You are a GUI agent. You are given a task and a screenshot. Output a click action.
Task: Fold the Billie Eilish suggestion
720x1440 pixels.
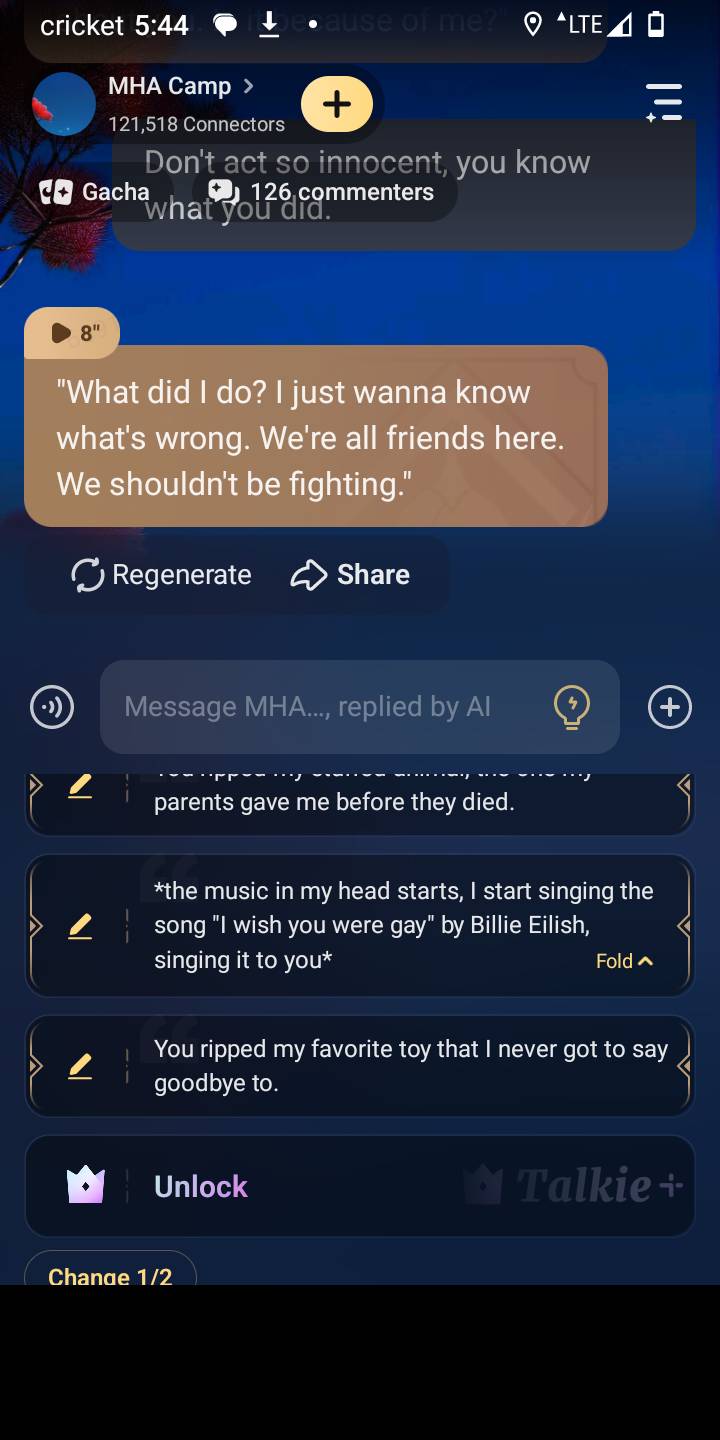624,961
